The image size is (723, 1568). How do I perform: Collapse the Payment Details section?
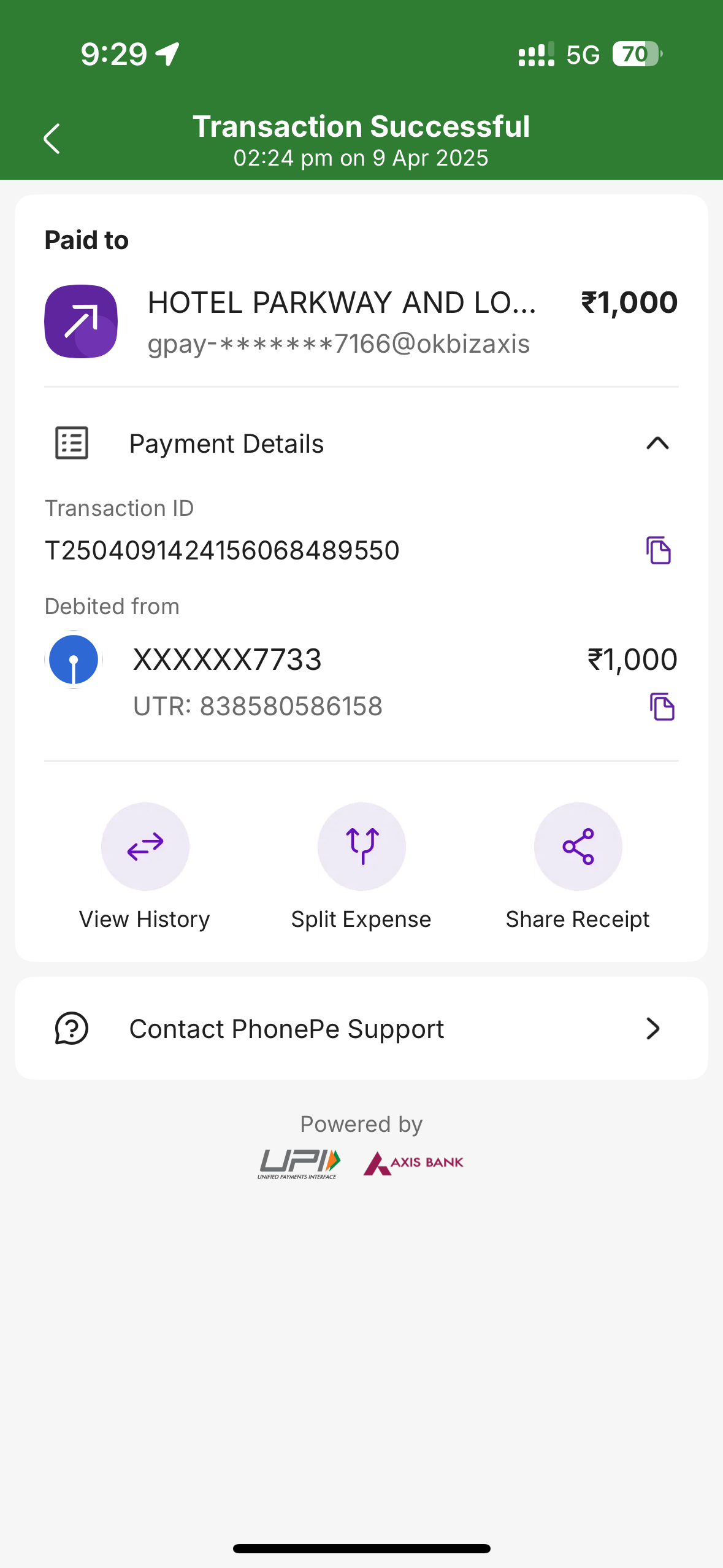(x=657, y=443)
